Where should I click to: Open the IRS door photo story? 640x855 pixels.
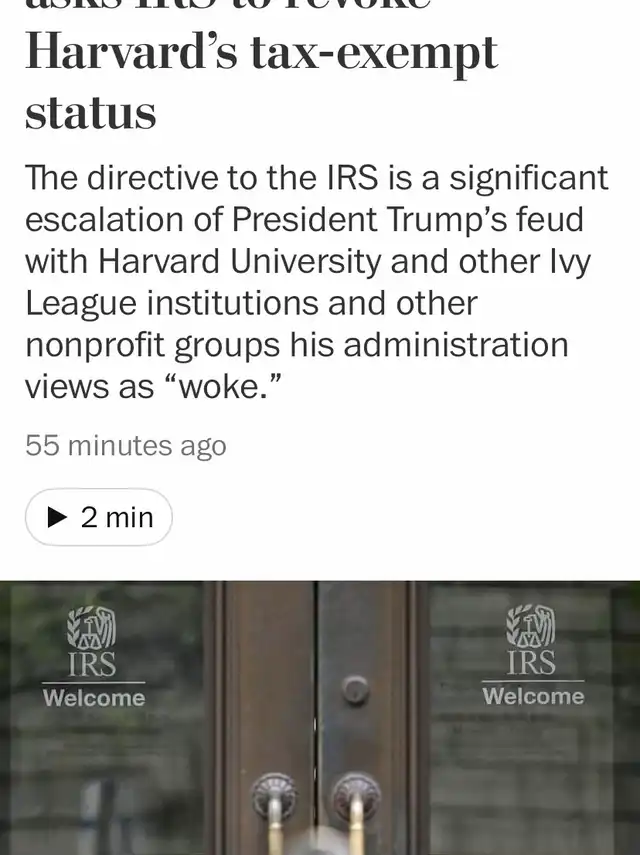(x=320, y=718)
